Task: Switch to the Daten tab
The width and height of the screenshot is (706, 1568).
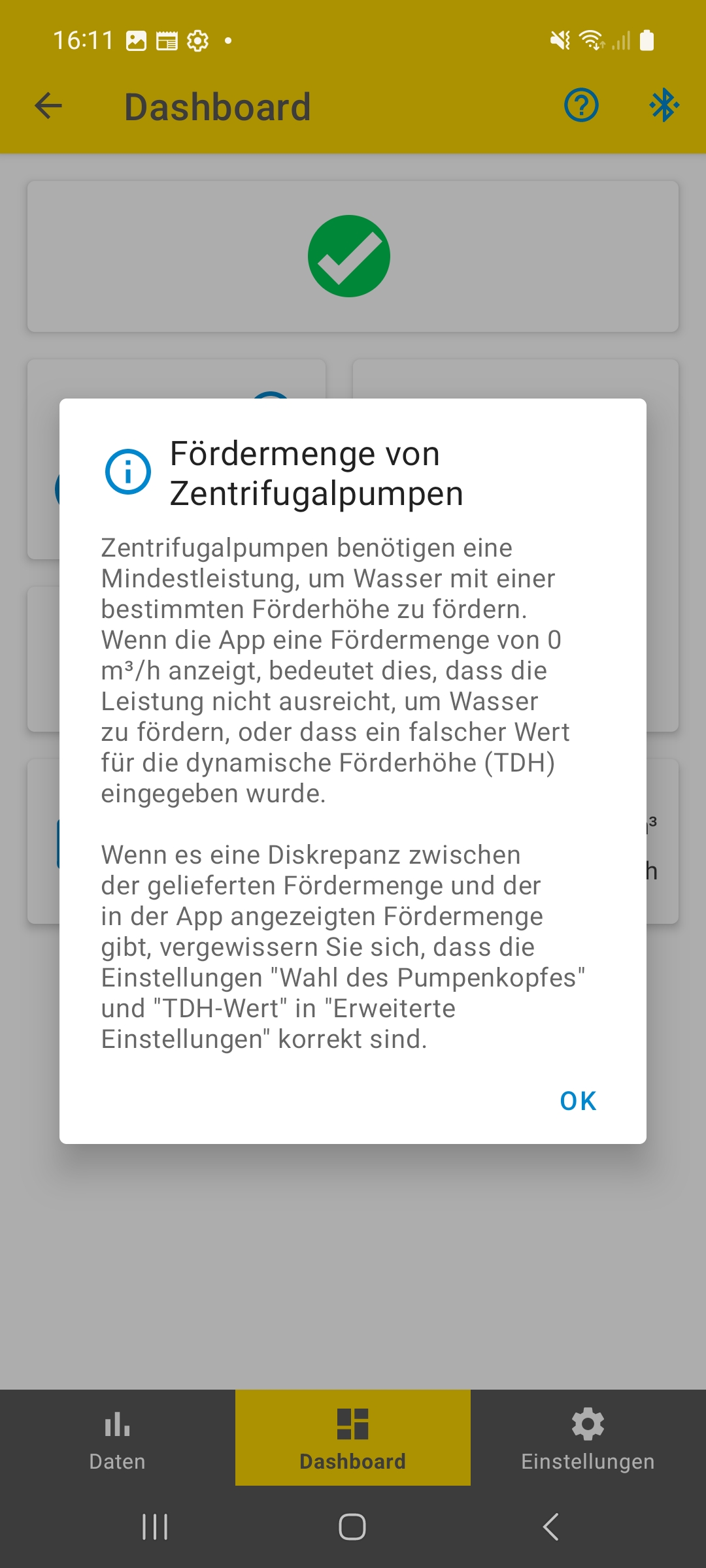Action: tap(118, 1437)
